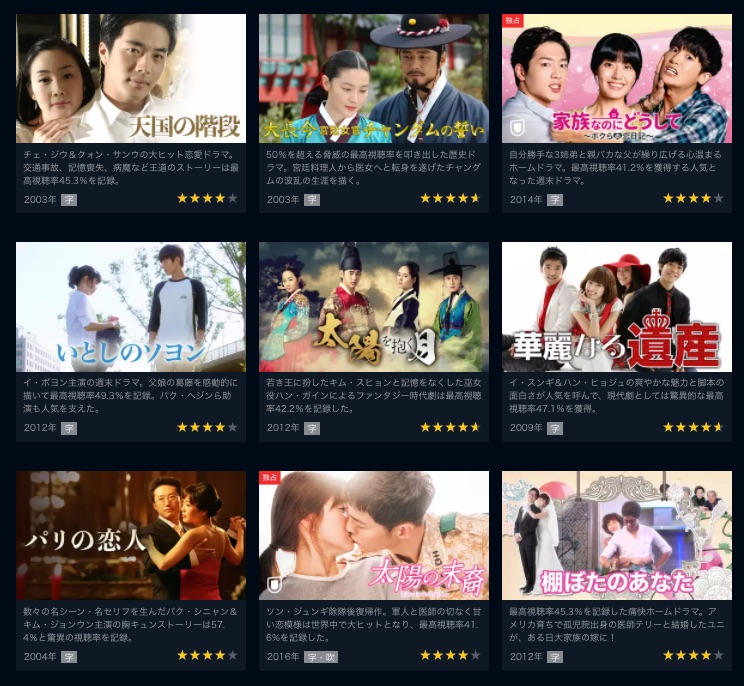The image size is (744, 686).
Task: Open the いとしのソヨン drama card
Action: [131, 307]
